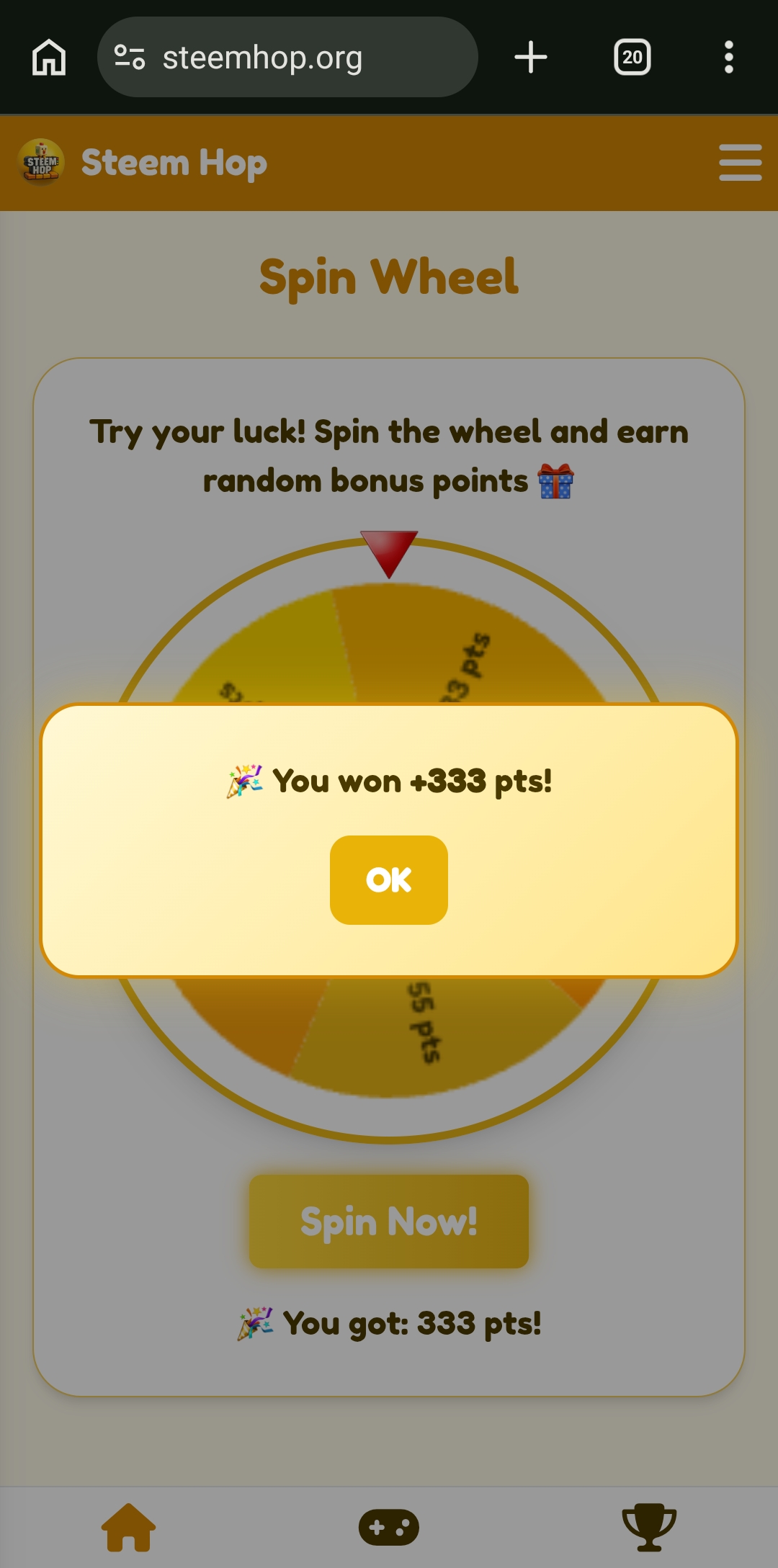
Task: Open the browser overflow menu
Action: point(729,57)
